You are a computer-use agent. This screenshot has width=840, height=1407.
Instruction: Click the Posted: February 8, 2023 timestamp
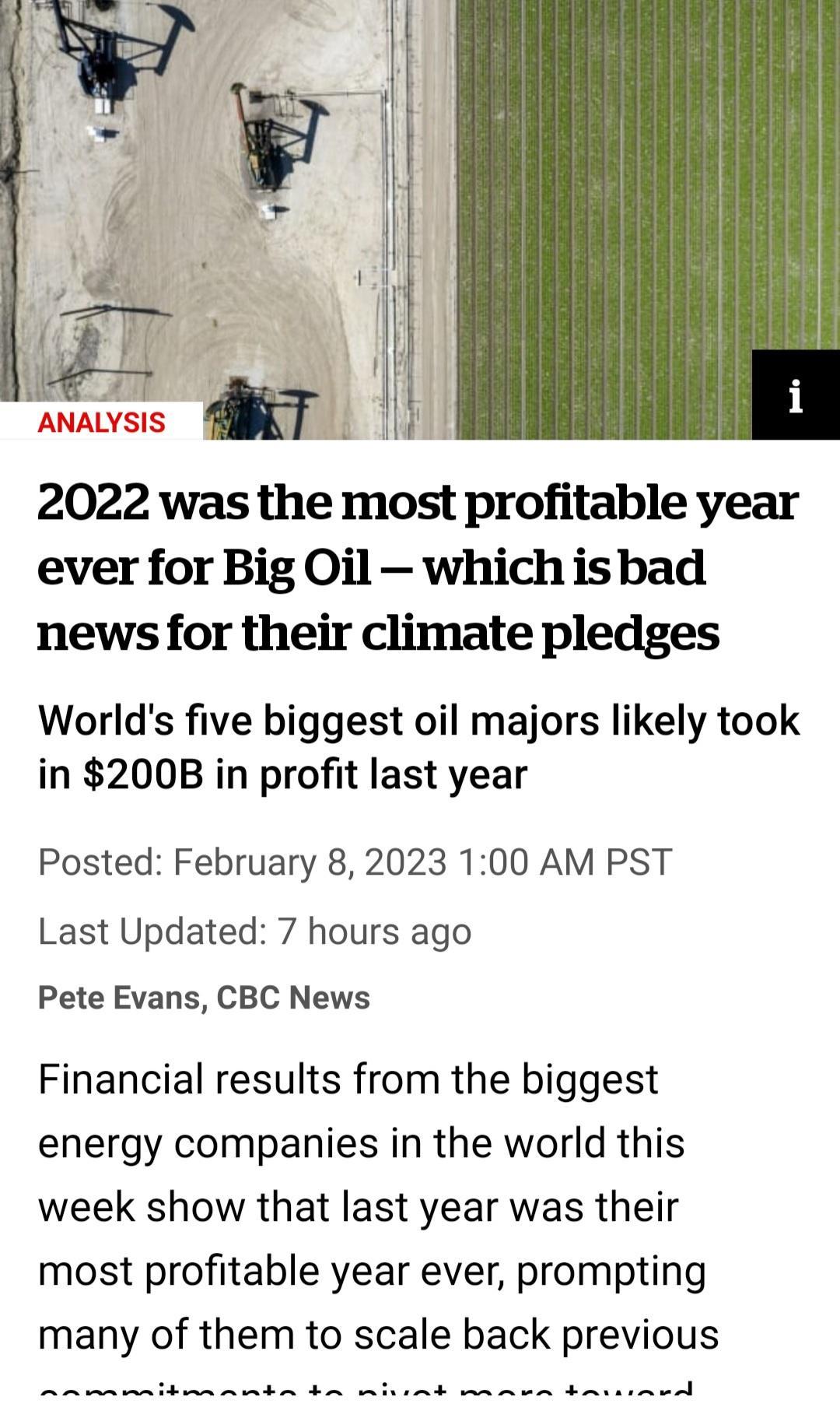[354, 862]
